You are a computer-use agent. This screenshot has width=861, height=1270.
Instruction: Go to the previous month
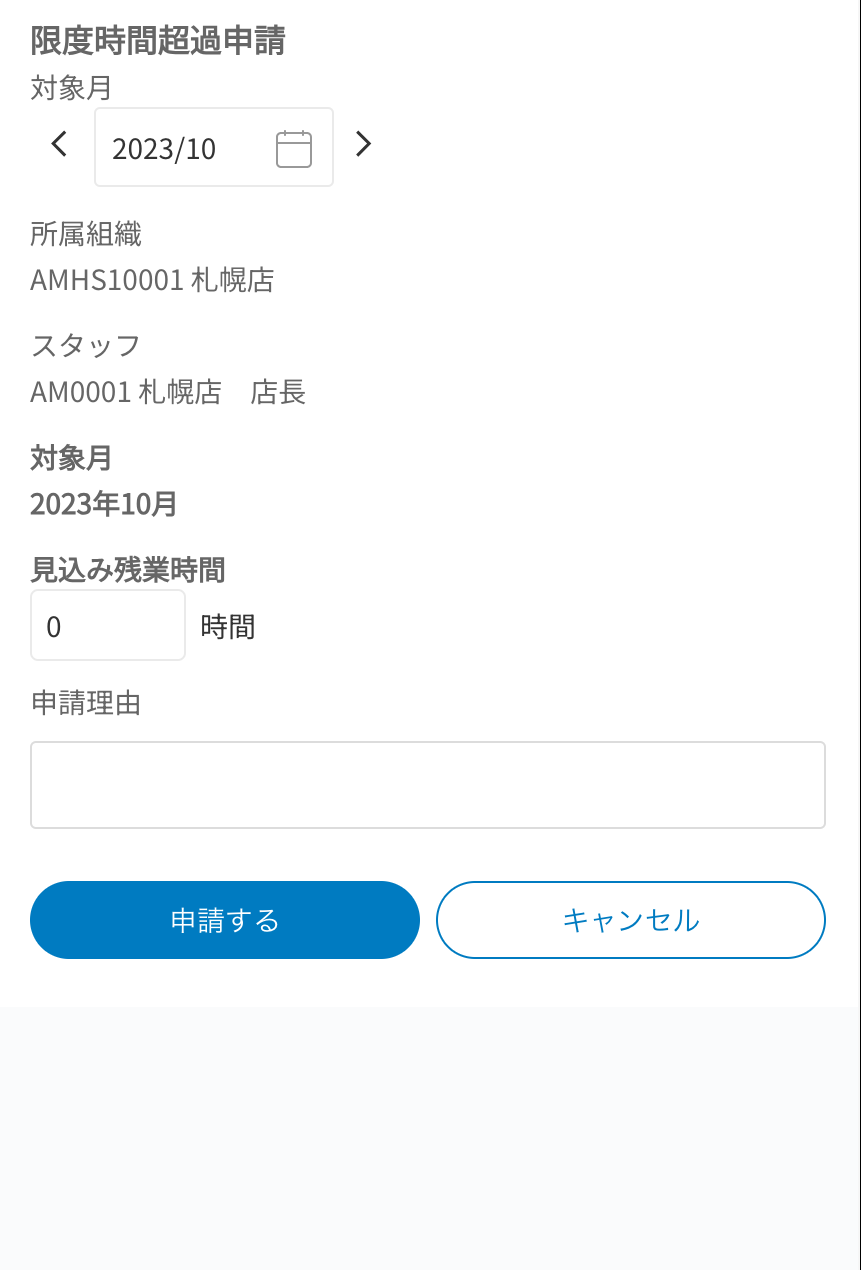[x=59, y=144]
